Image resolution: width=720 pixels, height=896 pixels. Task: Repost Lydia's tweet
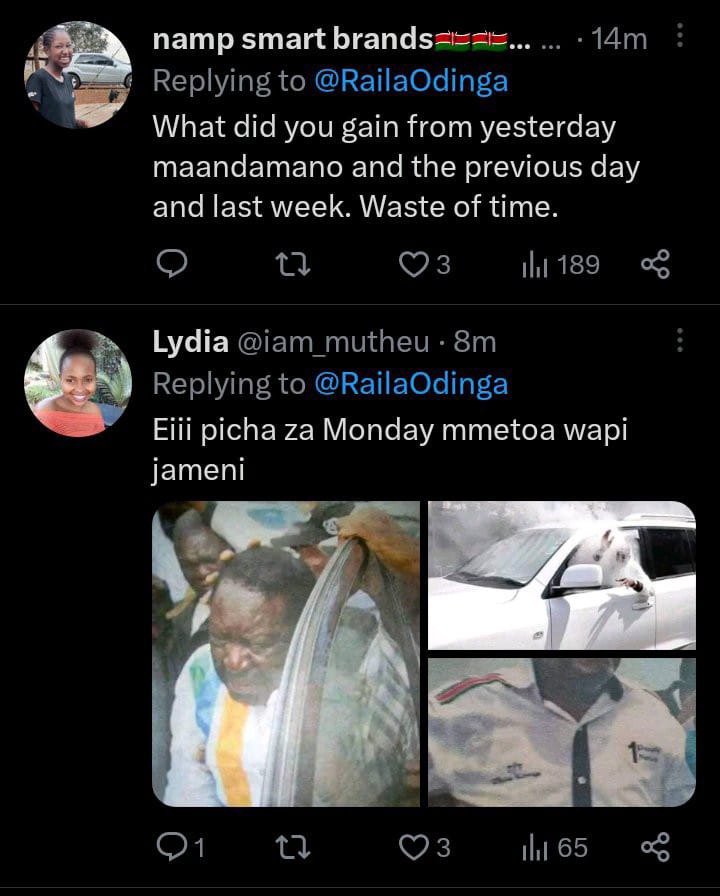coord(292,848)
